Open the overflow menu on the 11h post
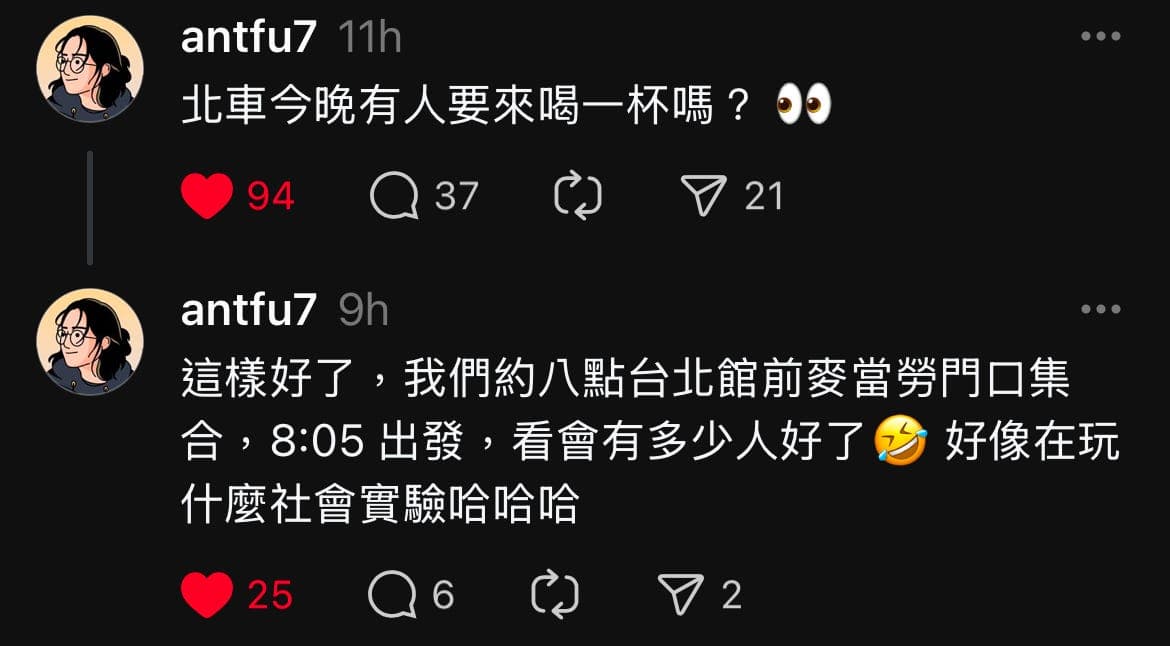This screenshot has width=1170, height=646. coord(1101,38)
